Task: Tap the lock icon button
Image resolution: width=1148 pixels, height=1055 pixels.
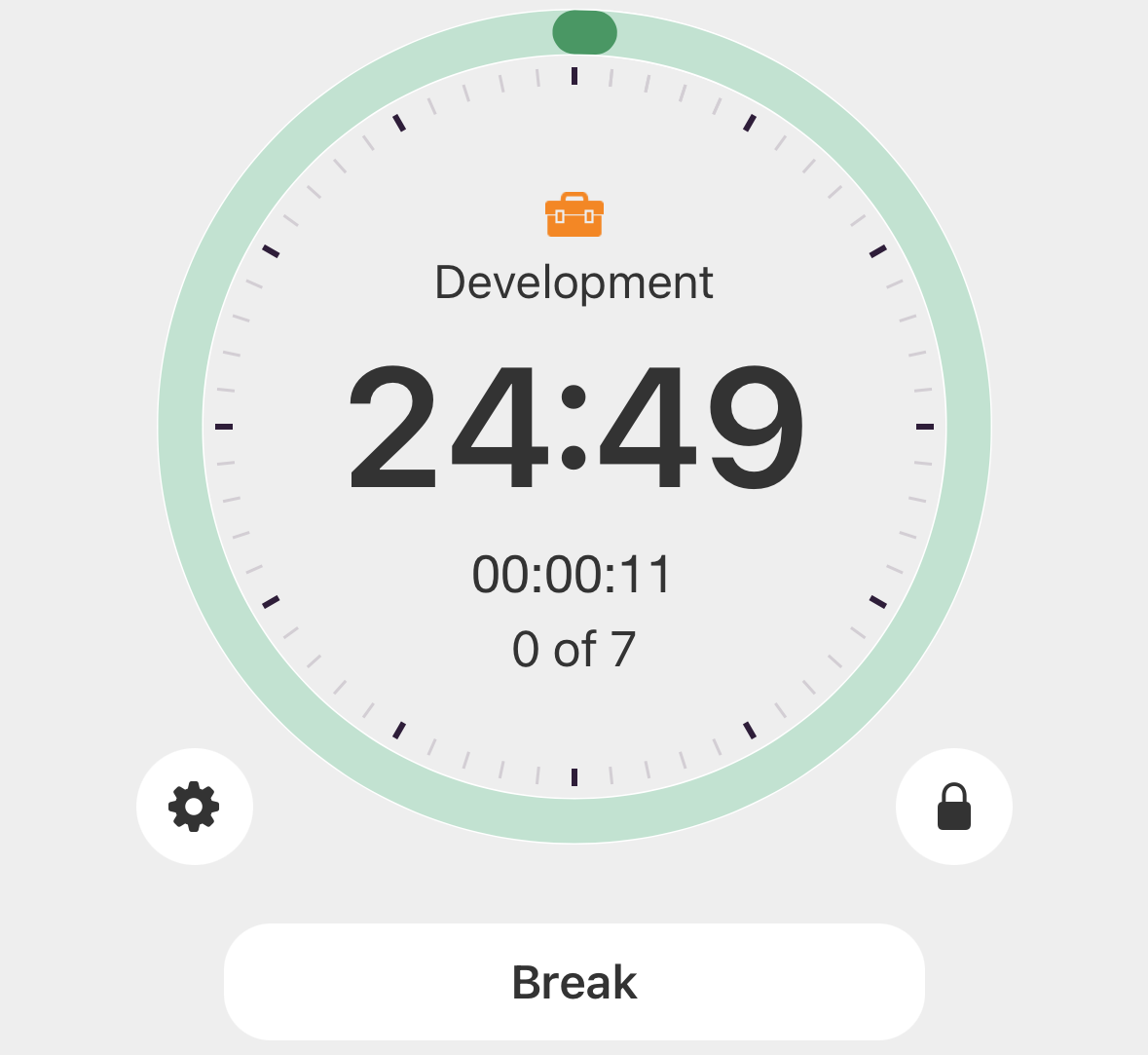Action: tap(954, 807)
